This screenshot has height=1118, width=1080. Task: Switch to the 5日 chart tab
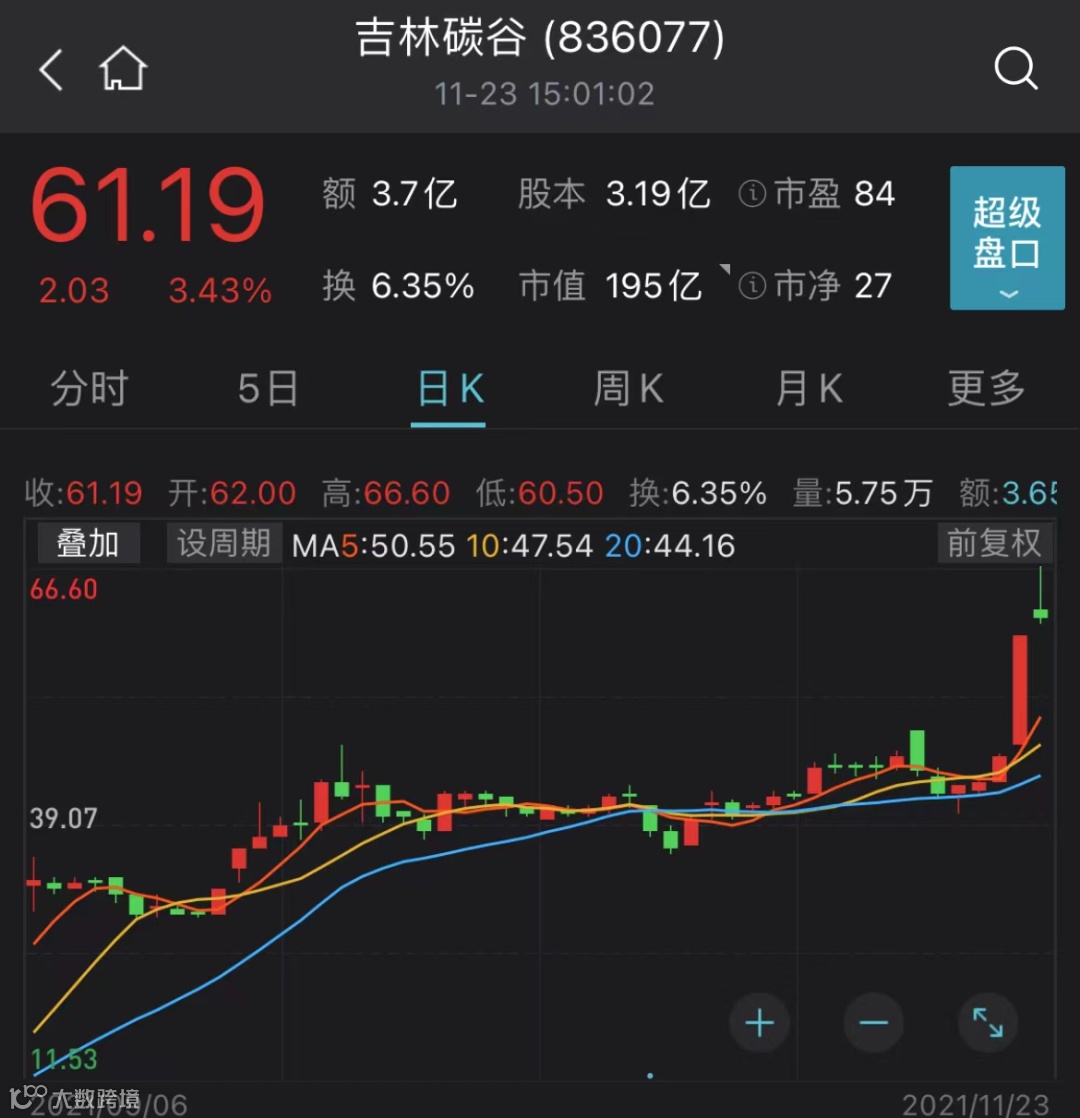(x=268, y=388)
